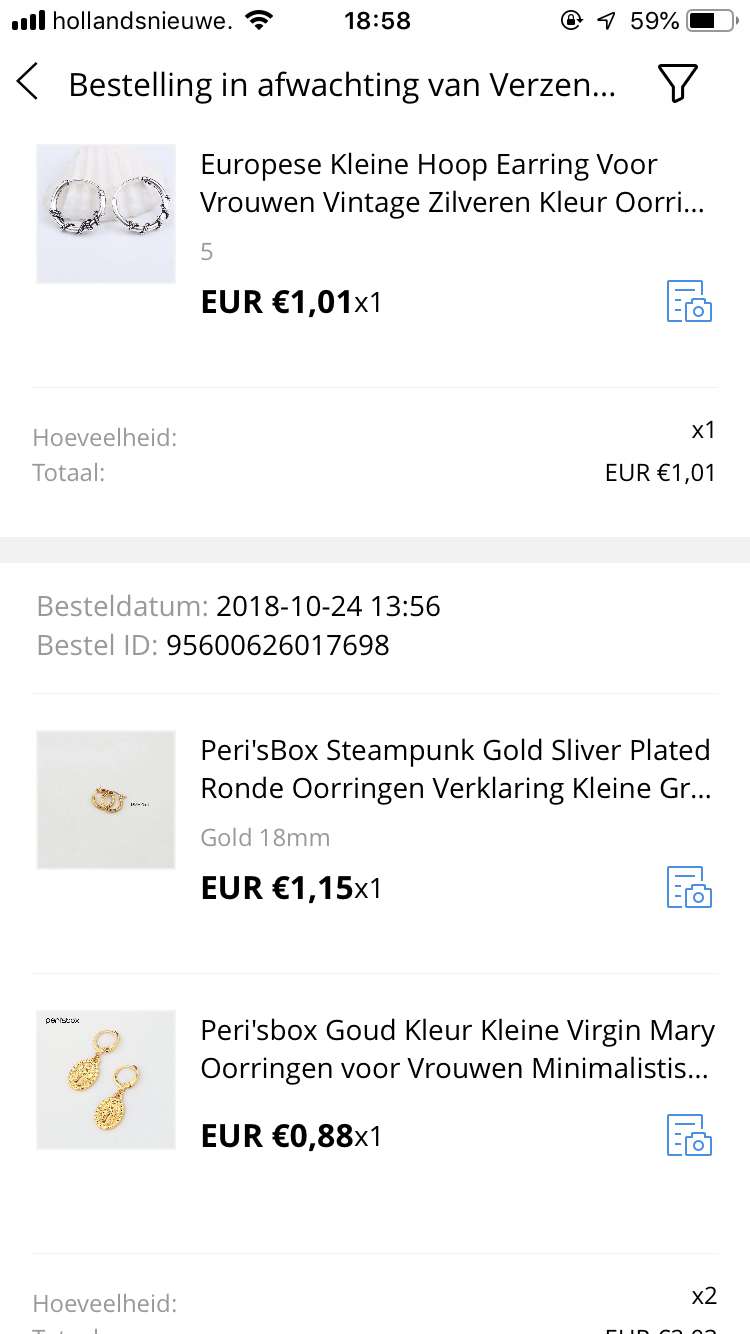
Task: Open Peri'sBox Steampunk Gold product image
Action: [x=106, y=800]
